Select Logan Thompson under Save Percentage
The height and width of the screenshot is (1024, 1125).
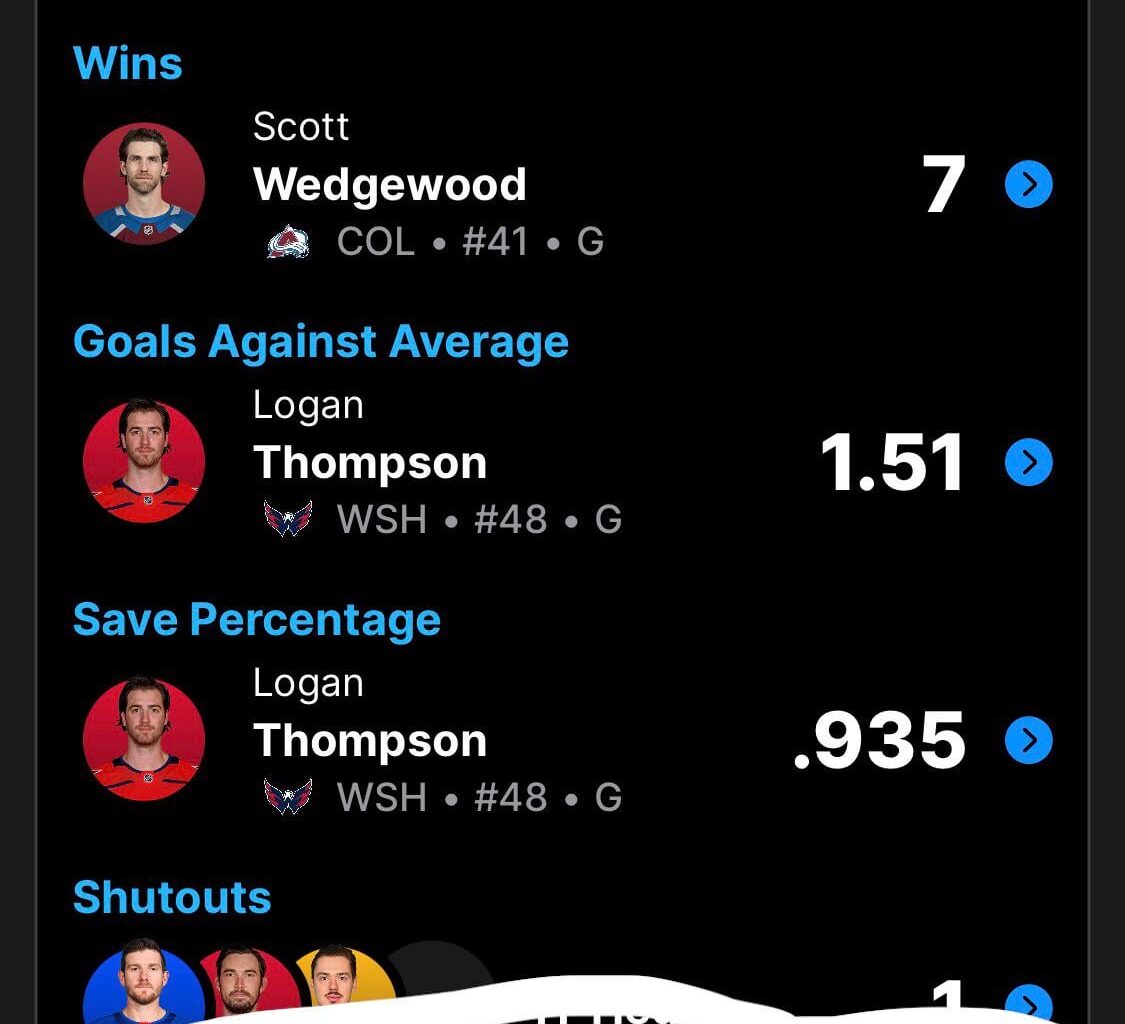tap(370, 741)
